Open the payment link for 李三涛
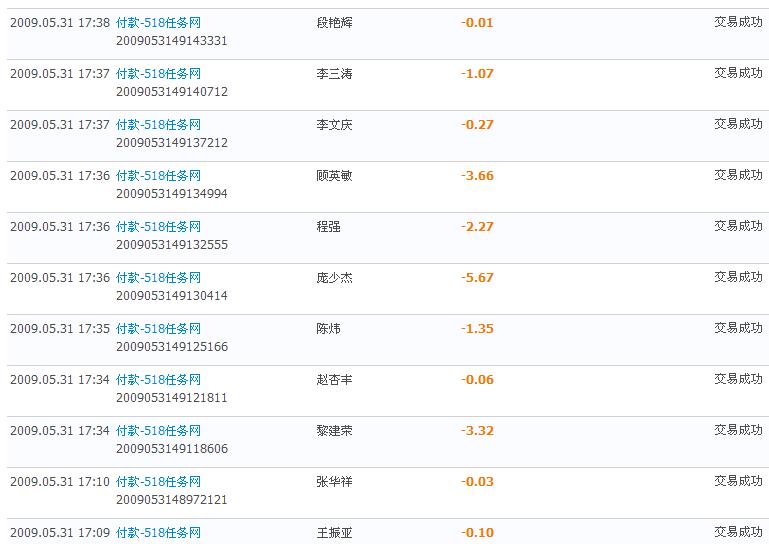This screenshot has height=544, width=769. tap(158, 73)
